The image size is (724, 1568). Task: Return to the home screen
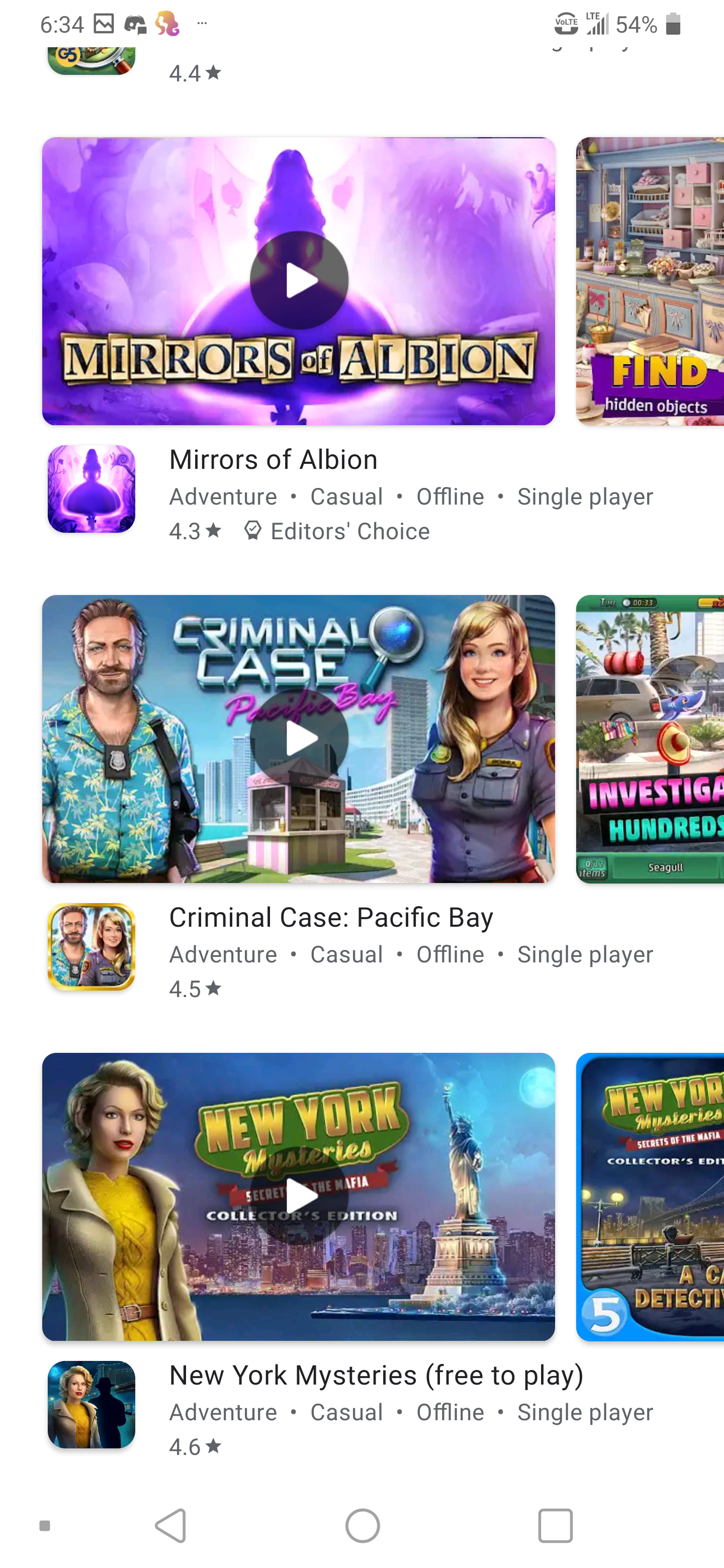coord(363,1525)
